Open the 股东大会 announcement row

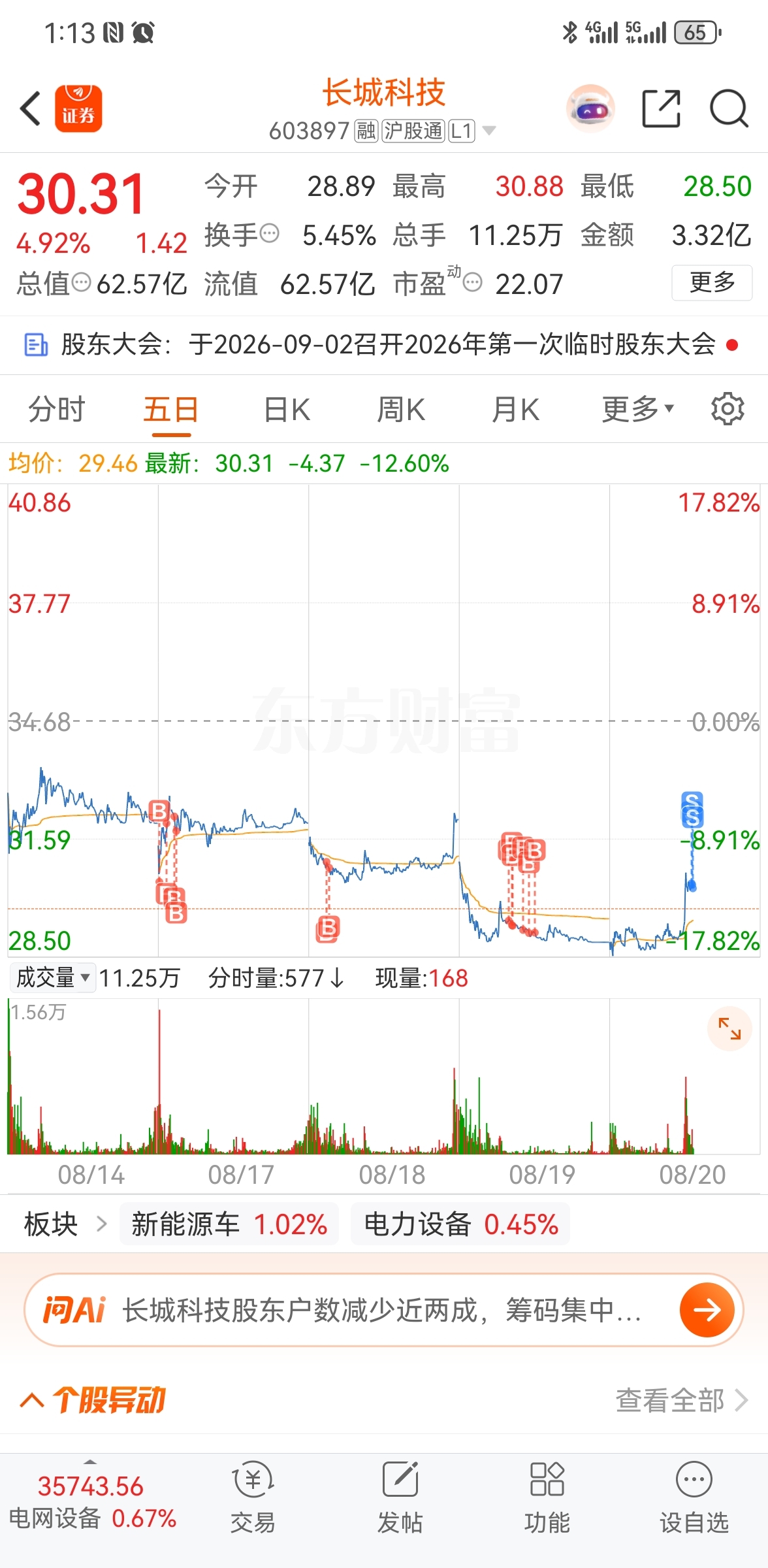pyautogui.click(x=384, y=344)
